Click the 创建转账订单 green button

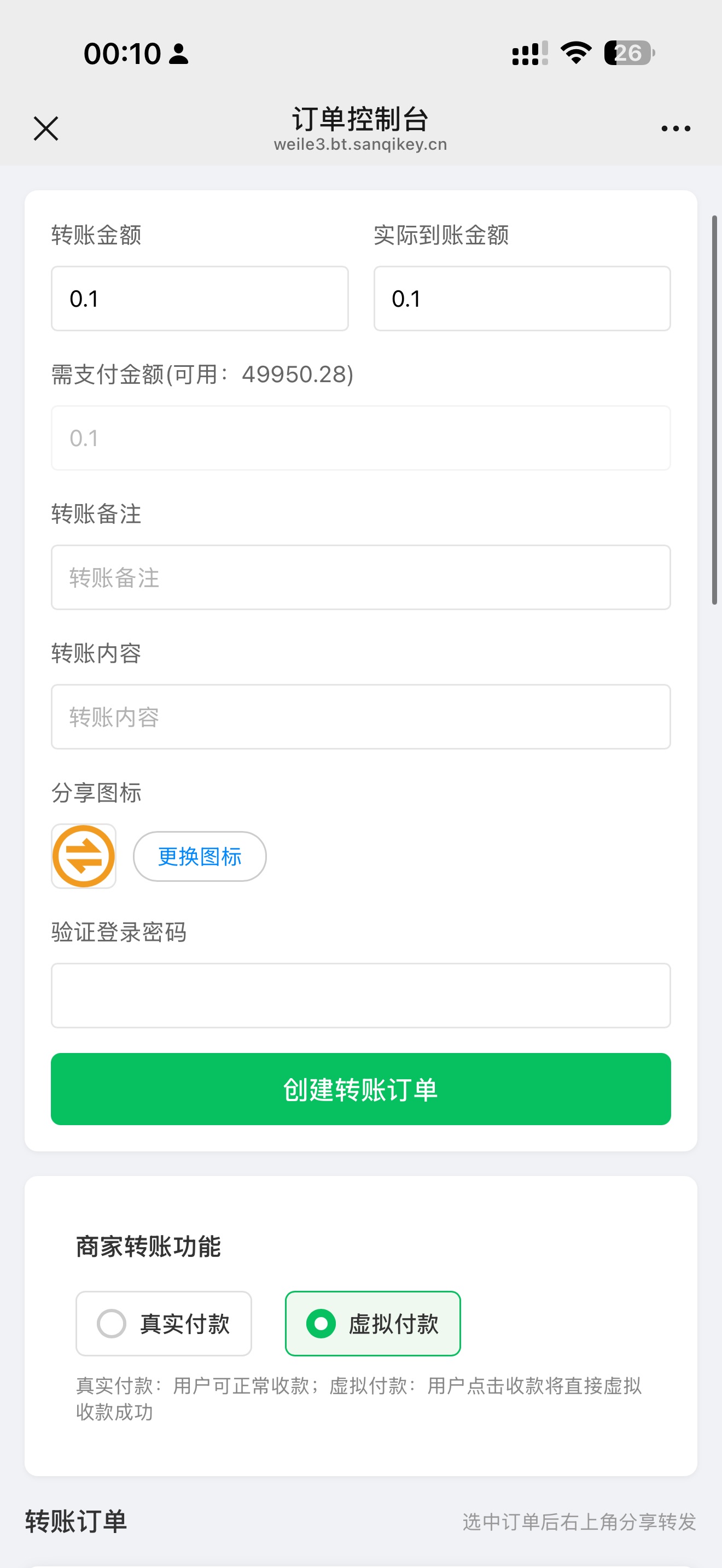coord(360,1089)
